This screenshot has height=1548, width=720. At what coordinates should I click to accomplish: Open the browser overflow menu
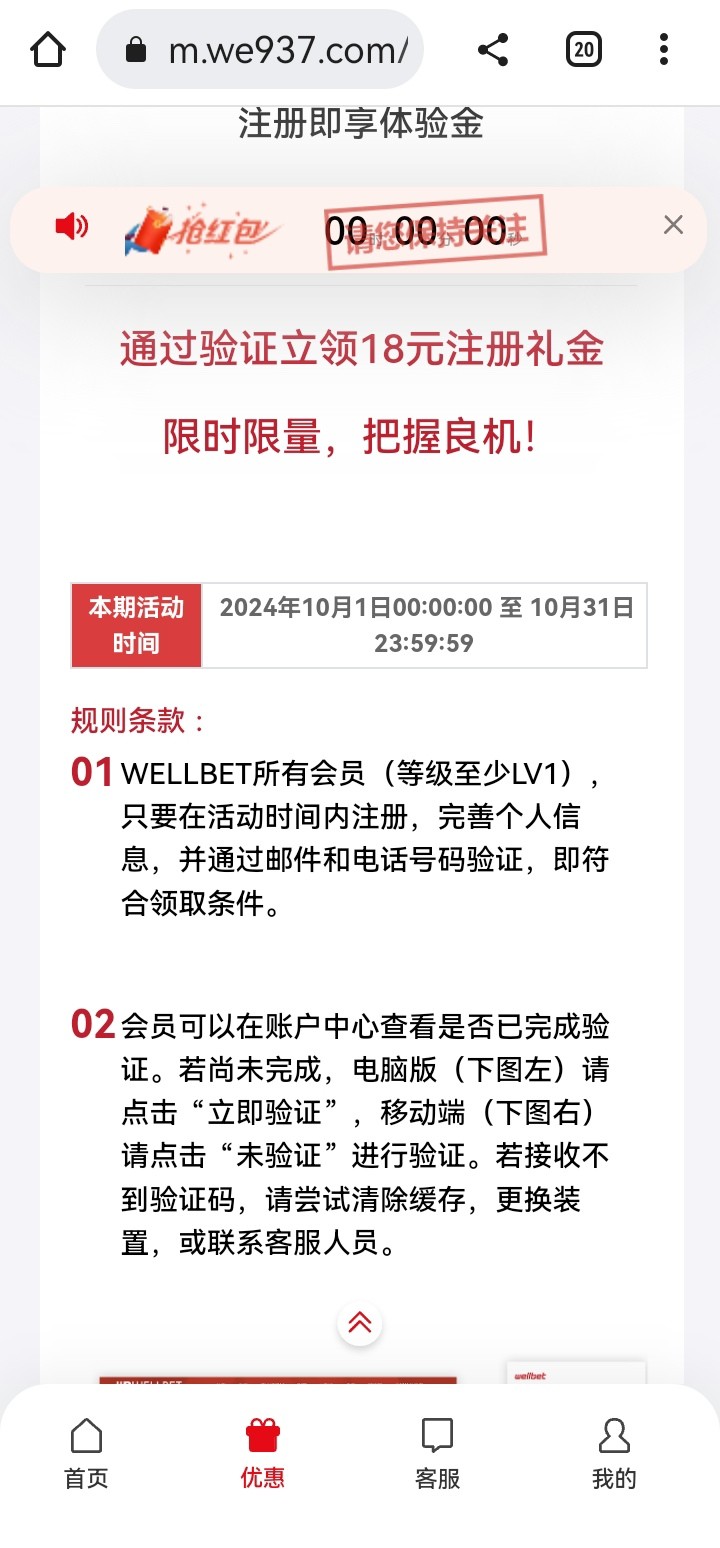664,50
